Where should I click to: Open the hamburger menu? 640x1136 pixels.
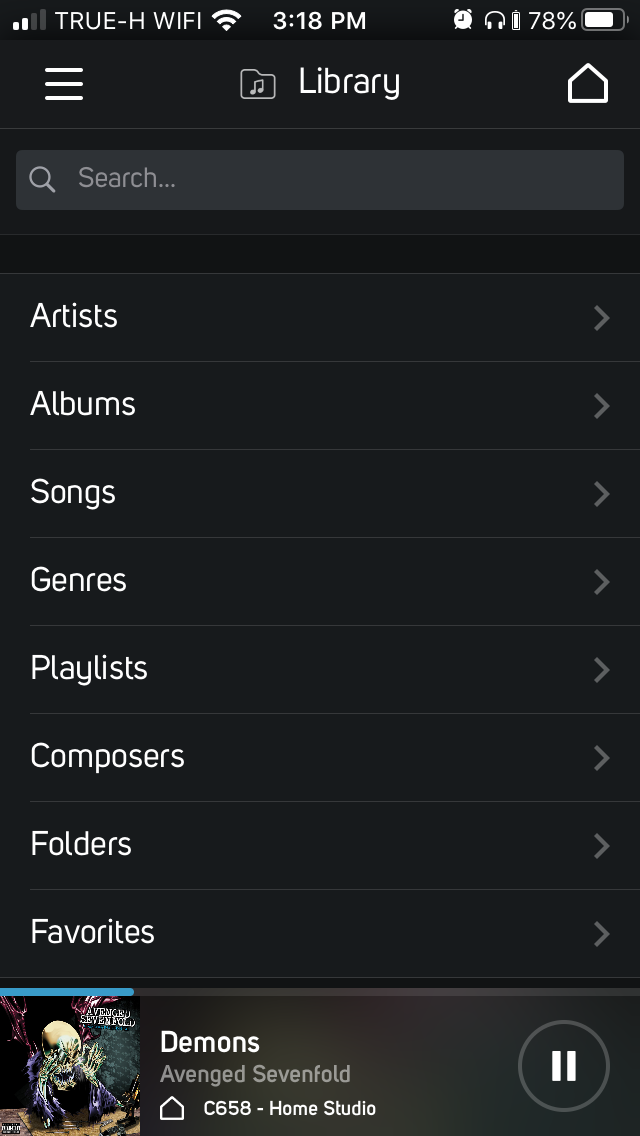click(64, 84)
